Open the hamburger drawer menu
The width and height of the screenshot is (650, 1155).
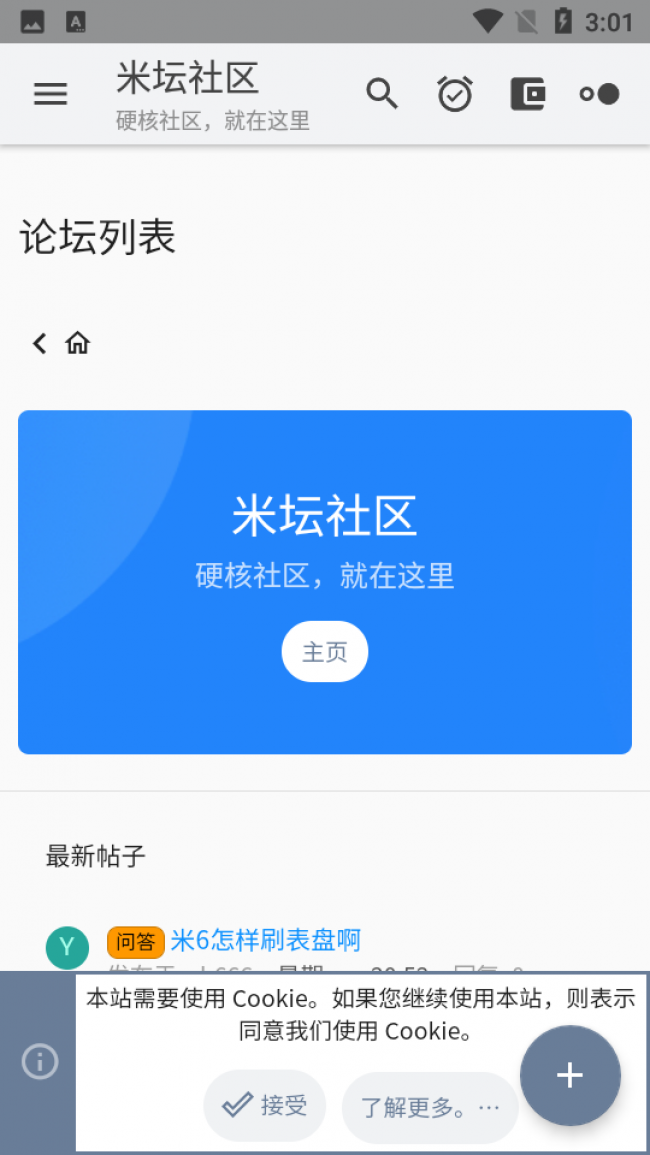point(51,94)
